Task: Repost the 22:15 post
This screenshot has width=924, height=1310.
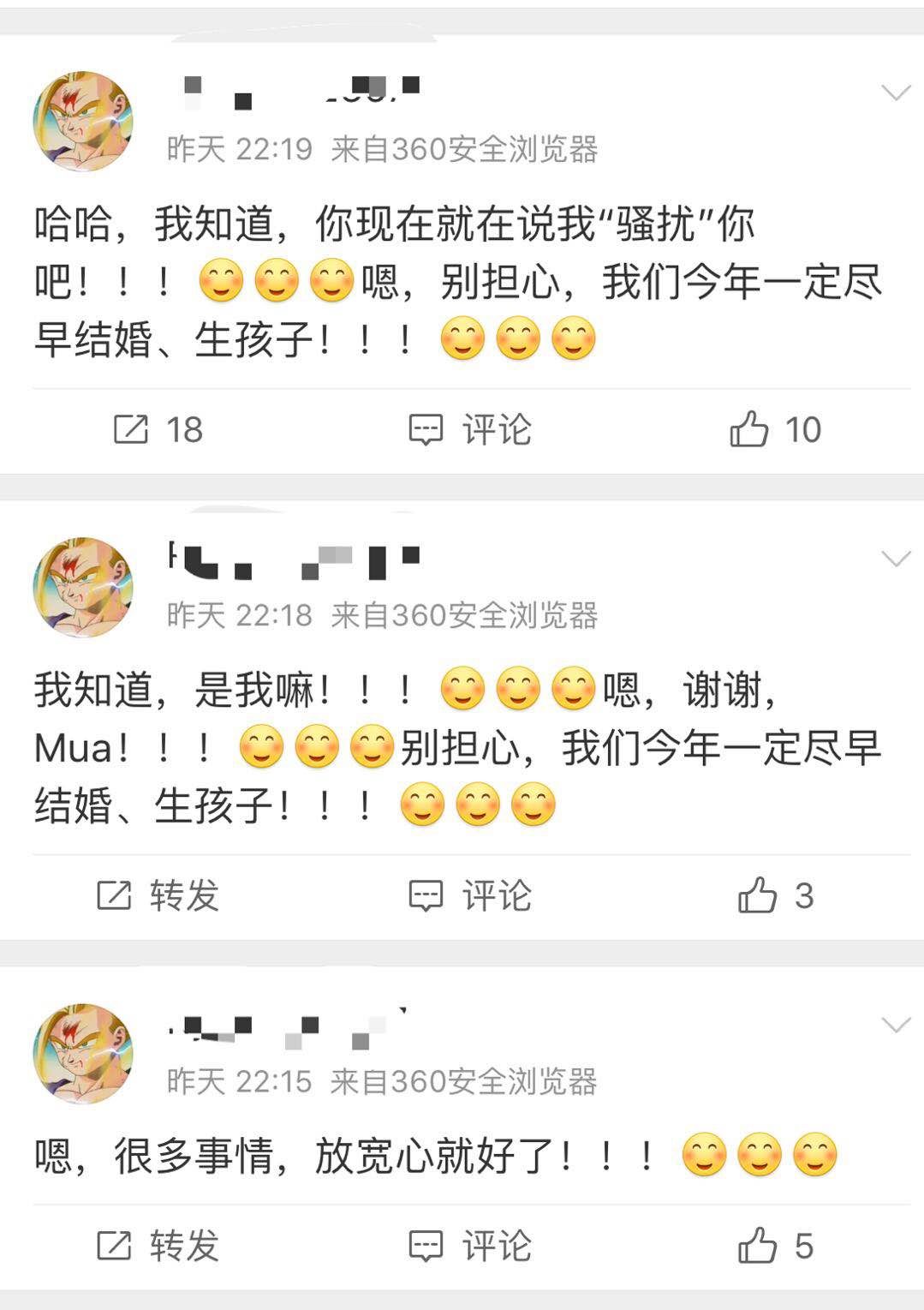Action: [158, 1246]
